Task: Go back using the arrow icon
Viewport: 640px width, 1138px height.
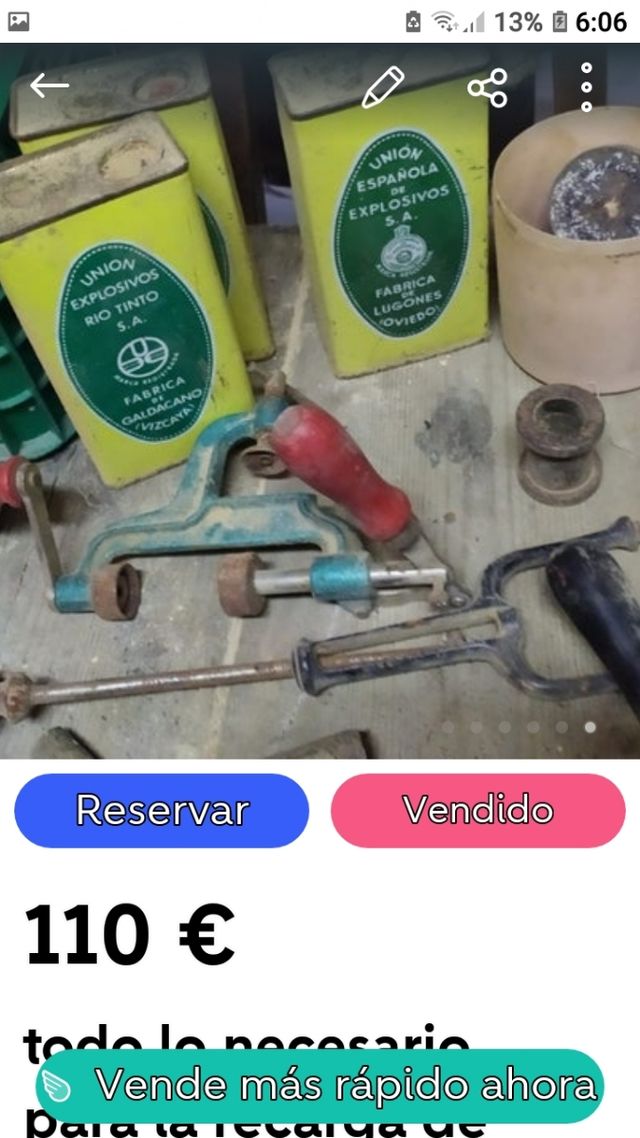Action: tap(49, 86)
